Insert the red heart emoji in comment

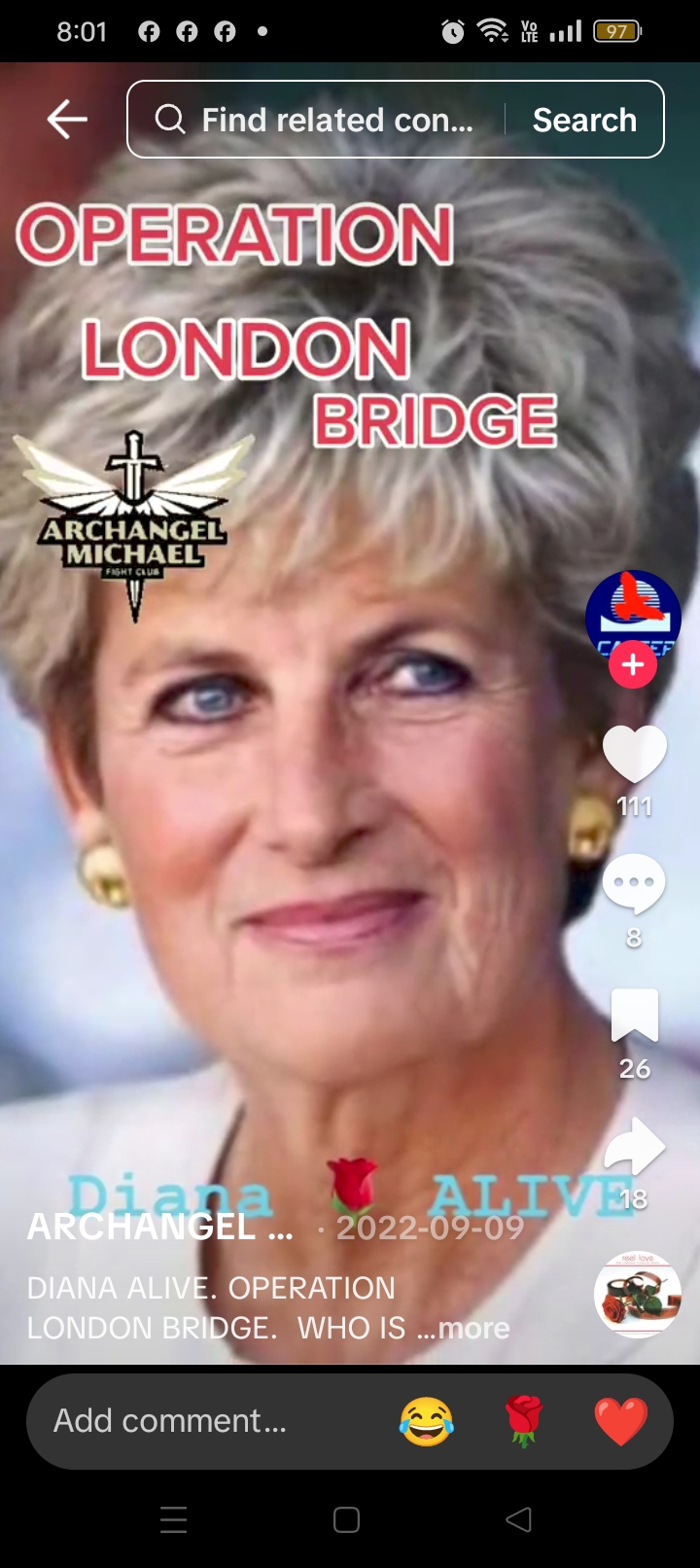tap(620, 1421)
